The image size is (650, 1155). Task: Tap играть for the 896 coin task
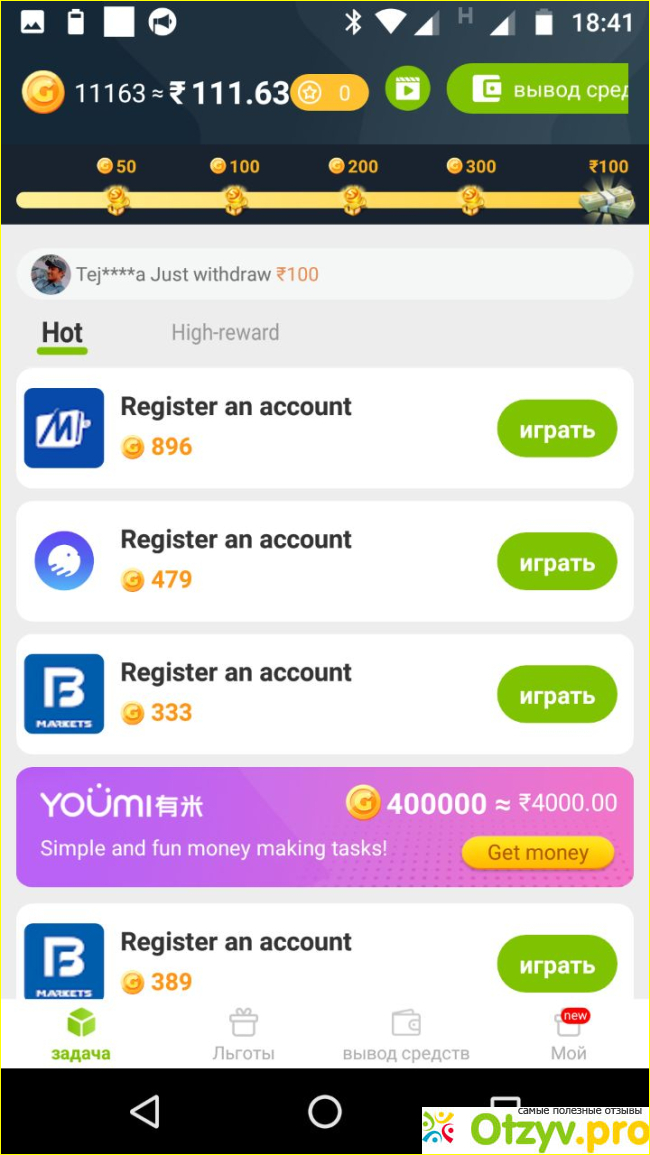[x=557, y=430]
